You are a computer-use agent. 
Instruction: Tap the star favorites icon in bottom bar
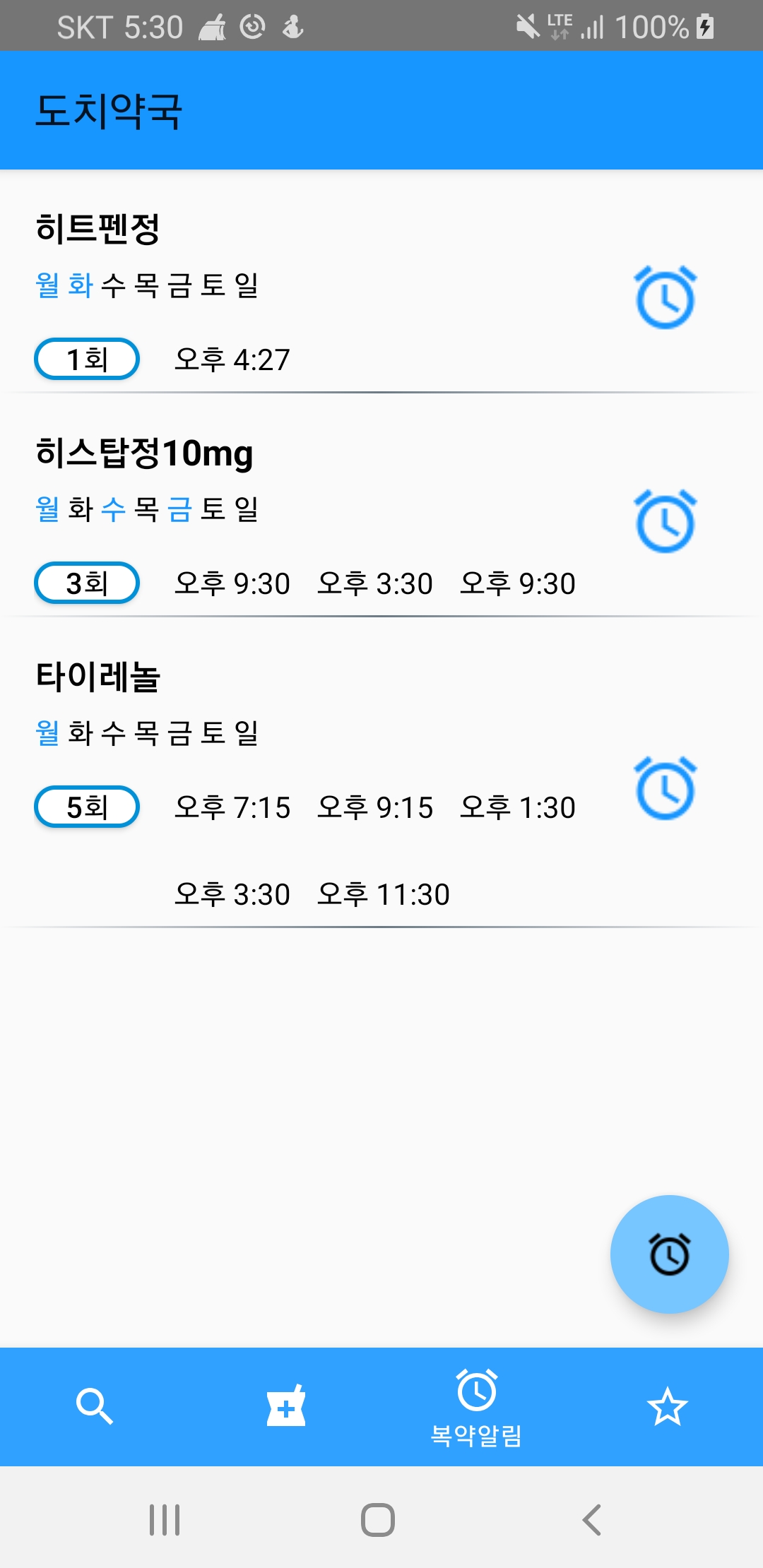[x=668, y=1406]
